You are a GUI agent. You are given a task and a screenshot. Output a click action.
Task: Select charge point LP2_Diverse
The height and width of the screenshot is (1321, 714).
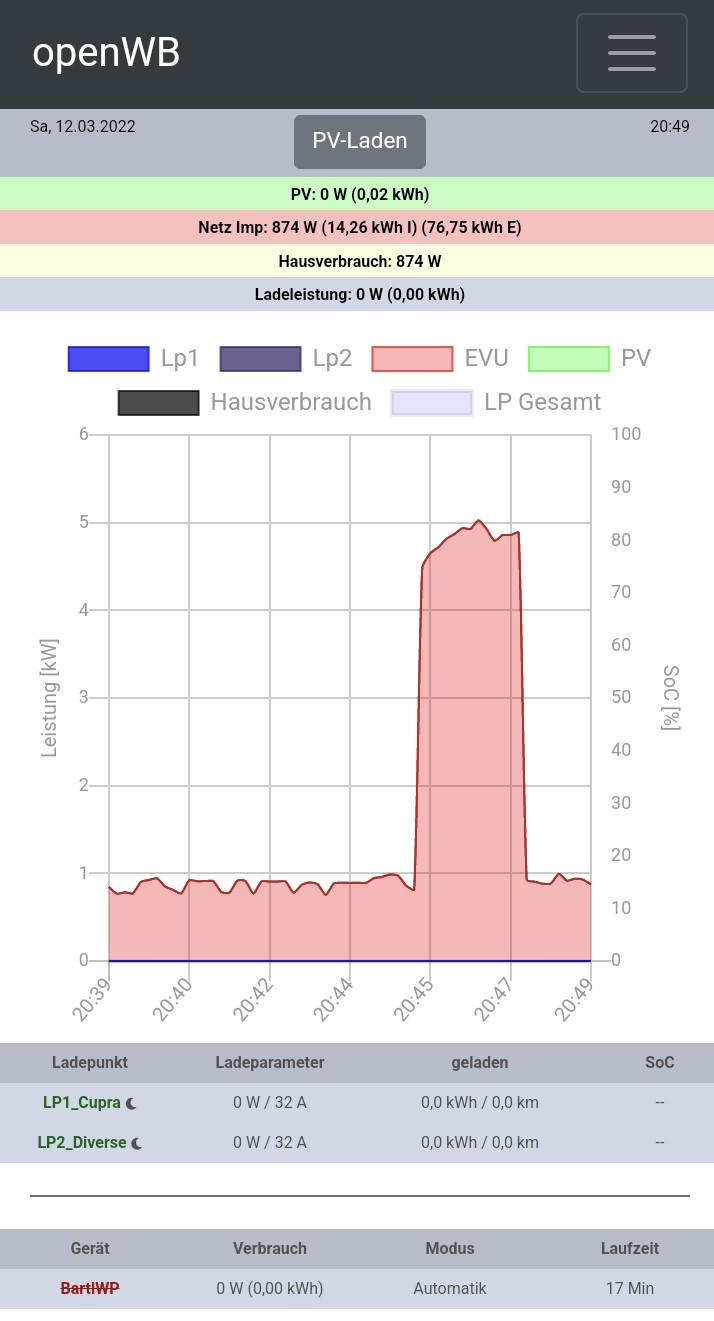82,1142
